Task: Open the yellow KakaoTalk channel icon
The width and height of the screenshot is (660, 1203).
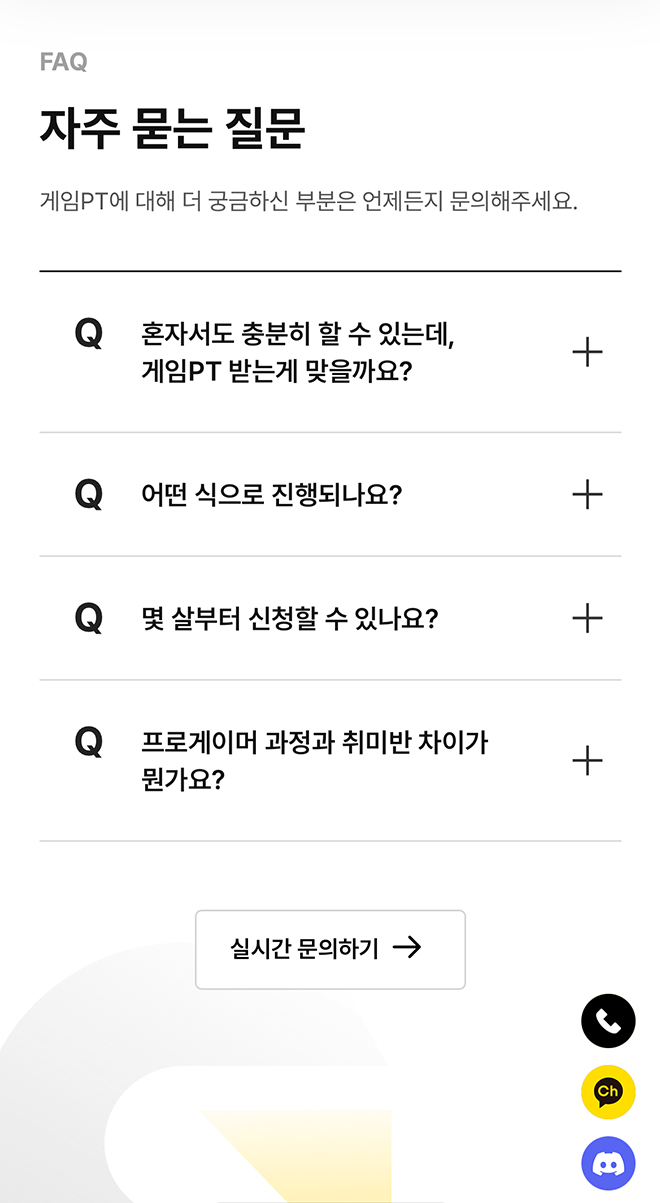Action: [x=608, y=1092]
